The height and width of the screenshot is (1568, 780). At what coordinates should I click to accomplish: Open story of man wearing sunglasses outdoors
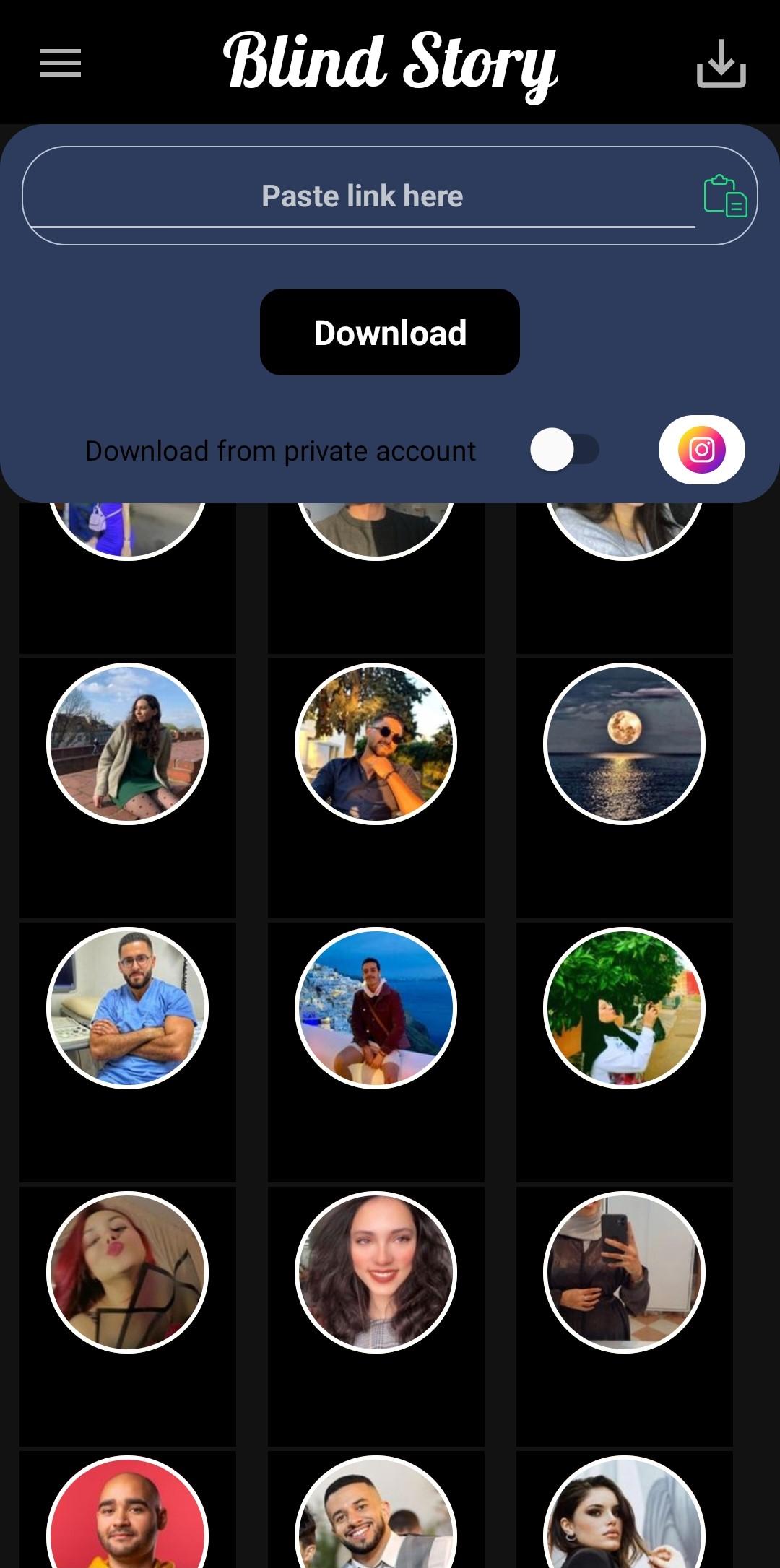pos(376,744)
